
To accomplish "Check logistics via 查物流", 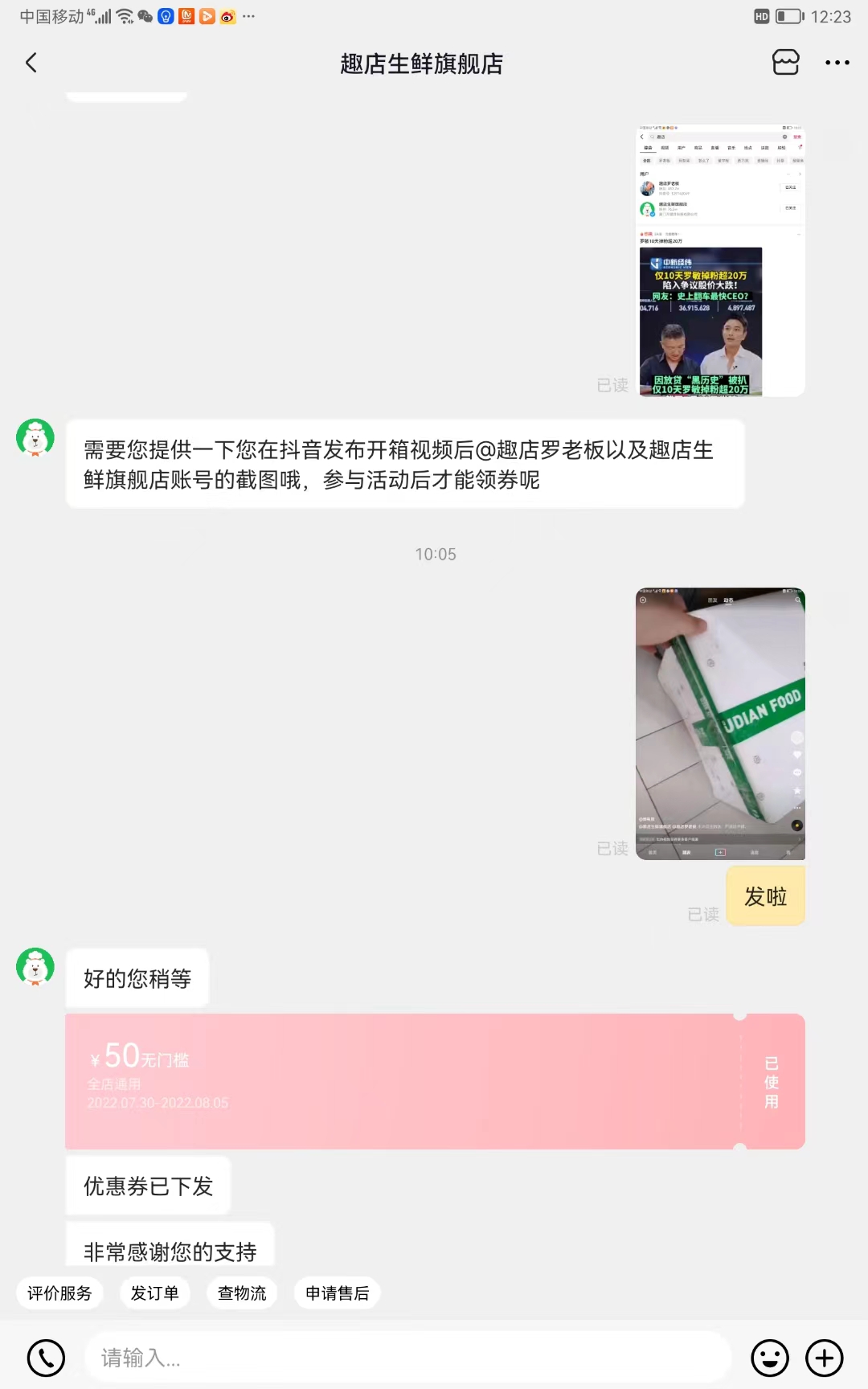I will tap(242, 1293).
